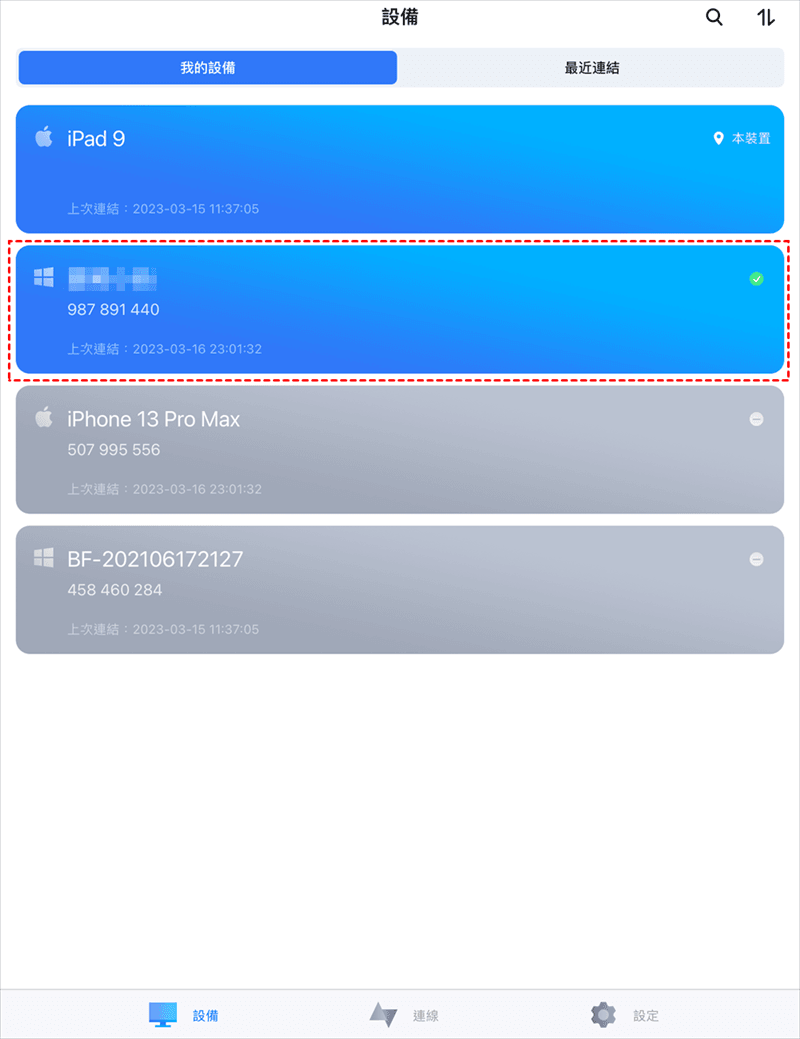The height and width of the screenshot is (1039, 800).
Task: Open the search magnifier icon
Action: point(714,17)
